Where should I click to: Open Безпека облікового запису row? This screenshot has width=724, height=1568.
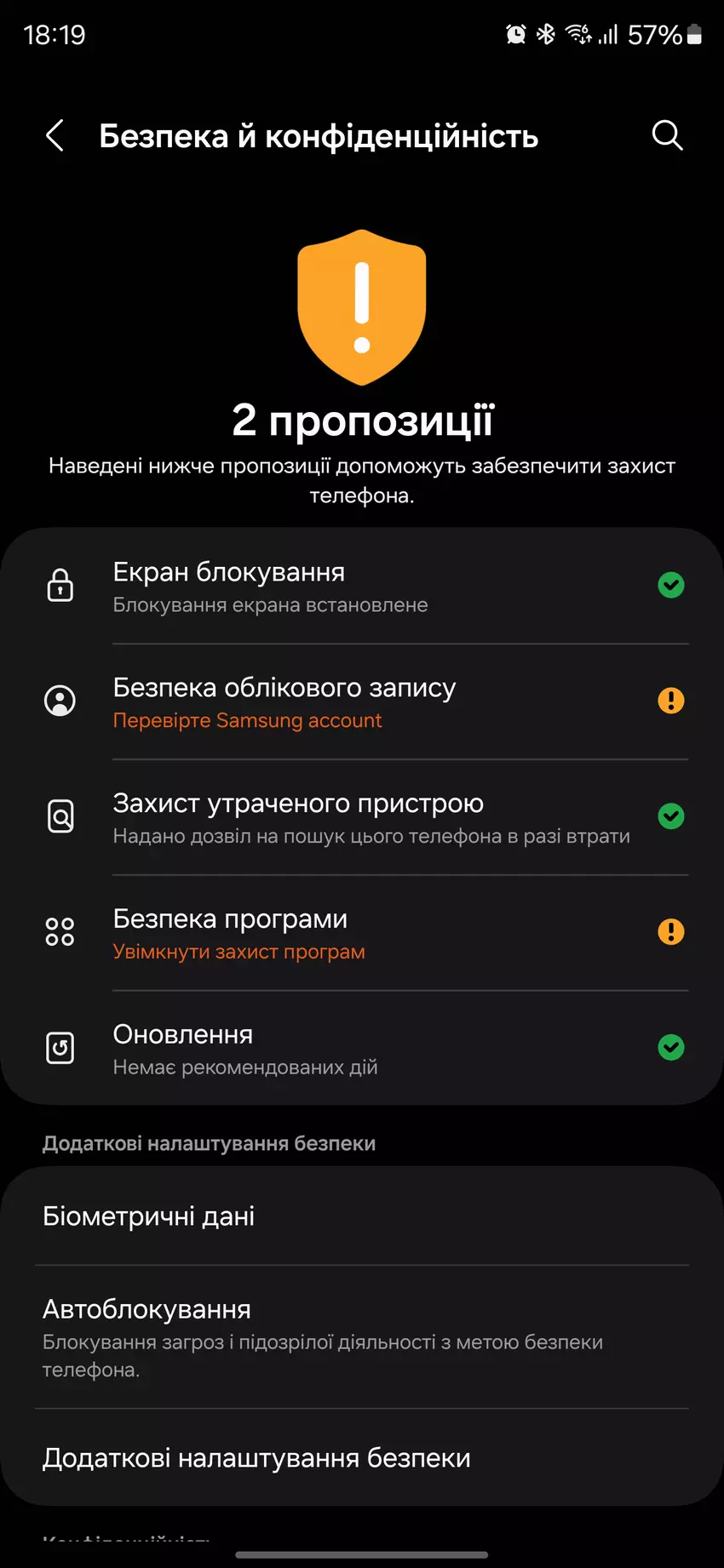[x=362, y=702]
